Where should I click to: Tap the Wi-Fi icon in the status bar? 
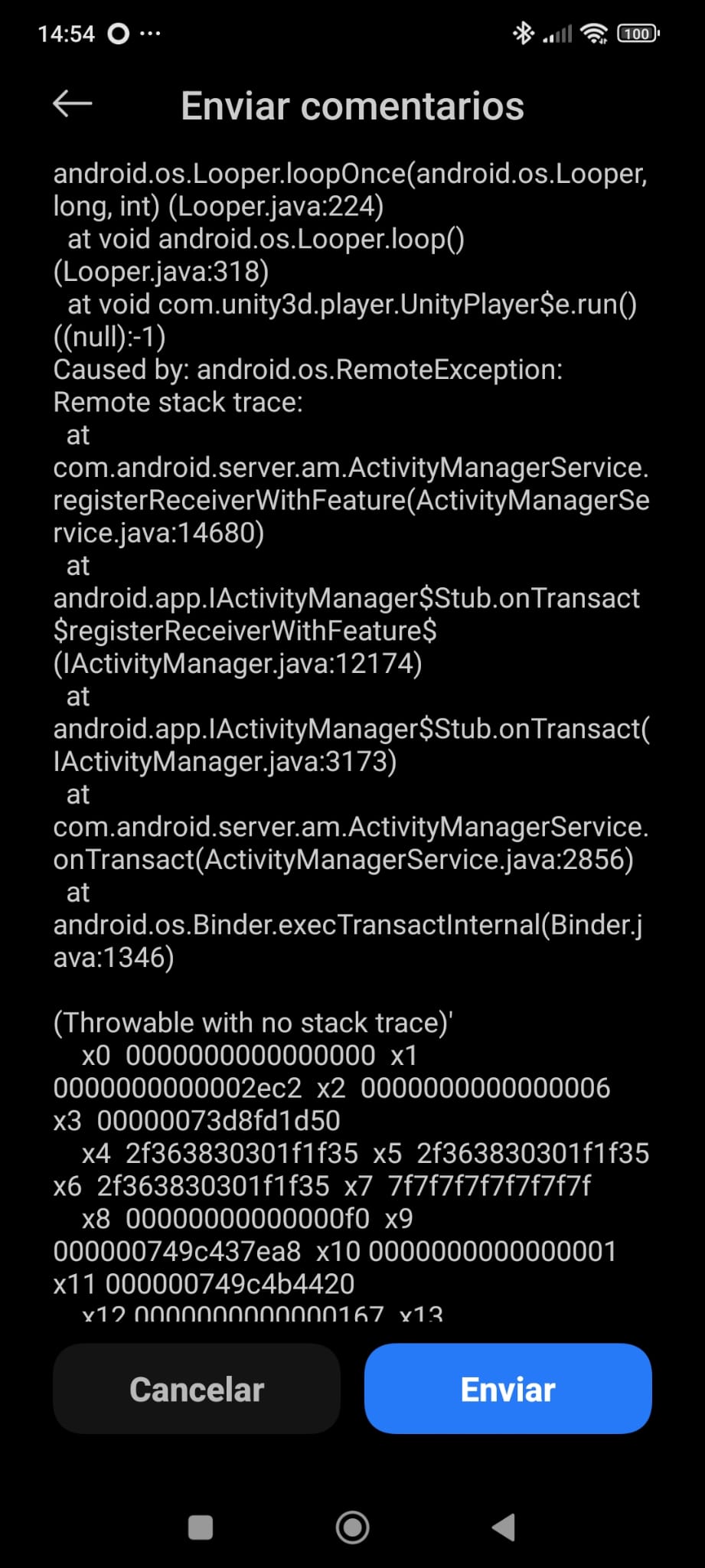(x=596, y=33)
